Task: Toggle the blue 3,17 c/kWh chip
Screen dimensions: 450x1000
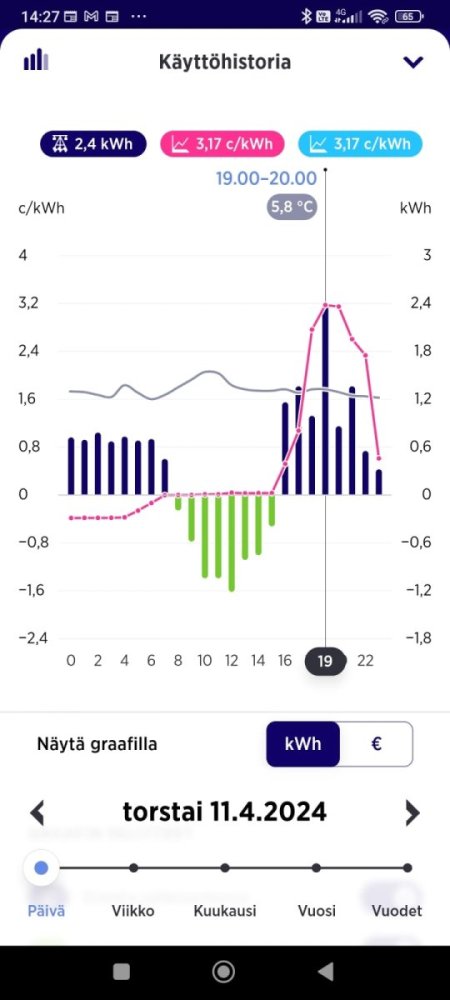Action: 361,144
